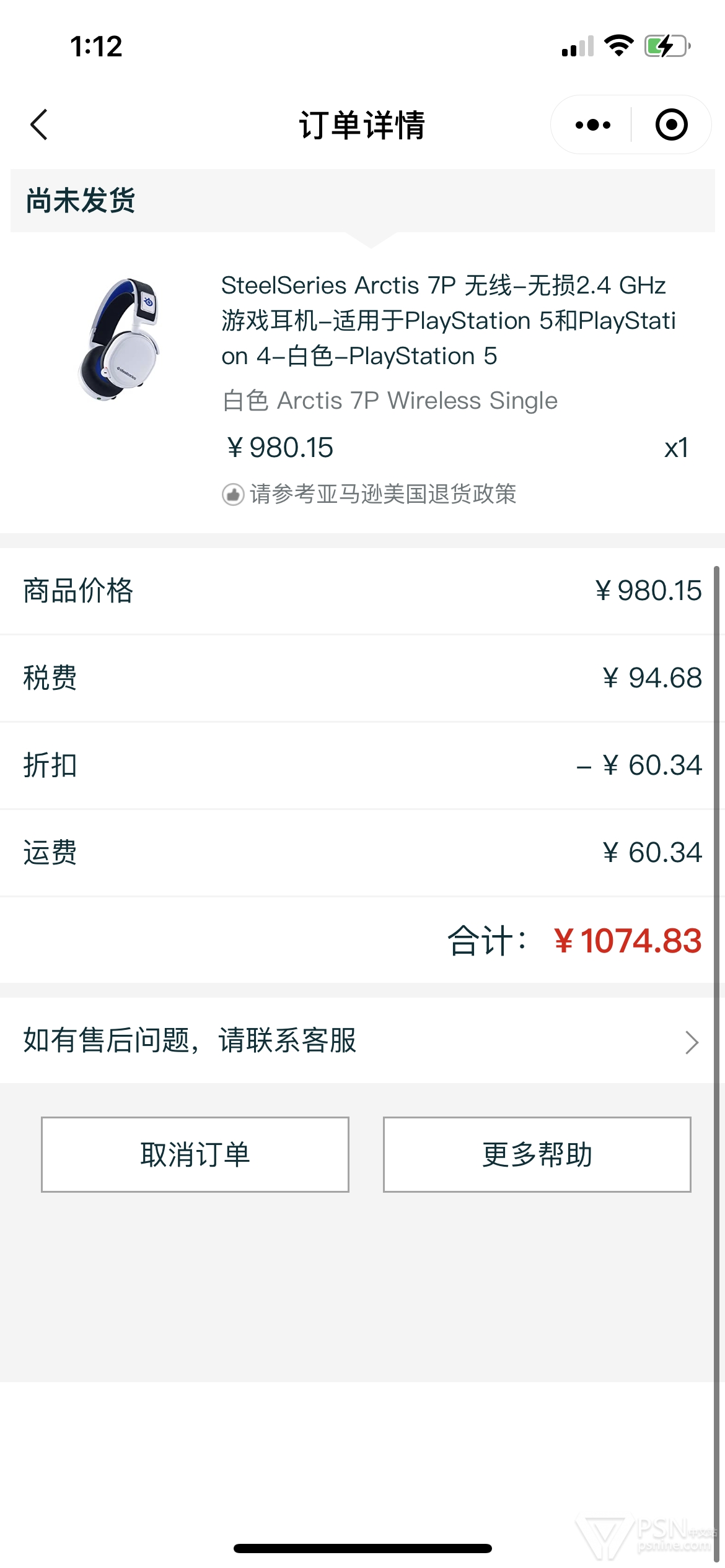Screen dimensions: 725x1568
Task: Open 更多帮助 for more help
Action: click(537, 1154)
